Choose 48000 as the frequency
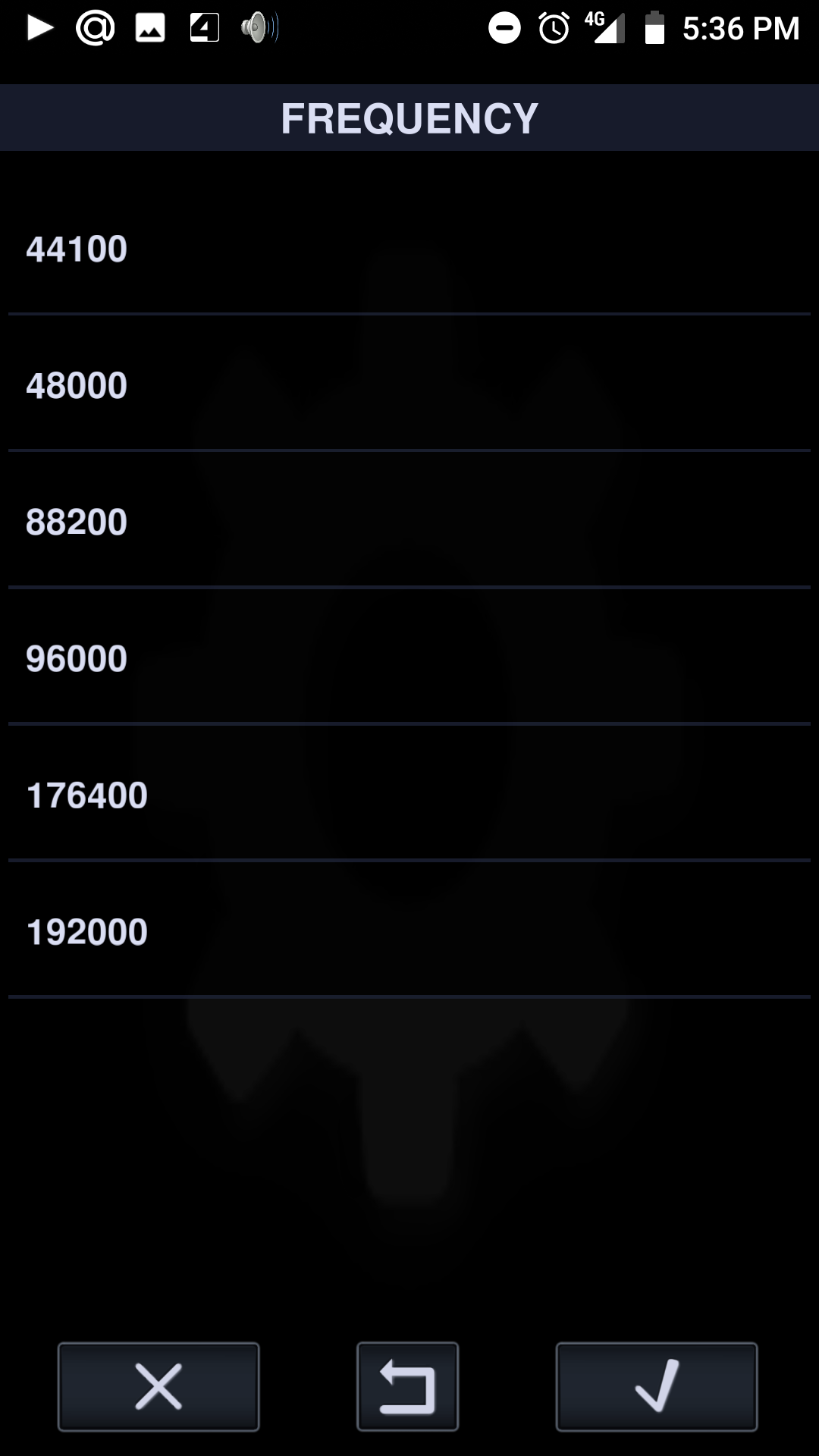The image size is (819, 1456). (x=409, y=384)
